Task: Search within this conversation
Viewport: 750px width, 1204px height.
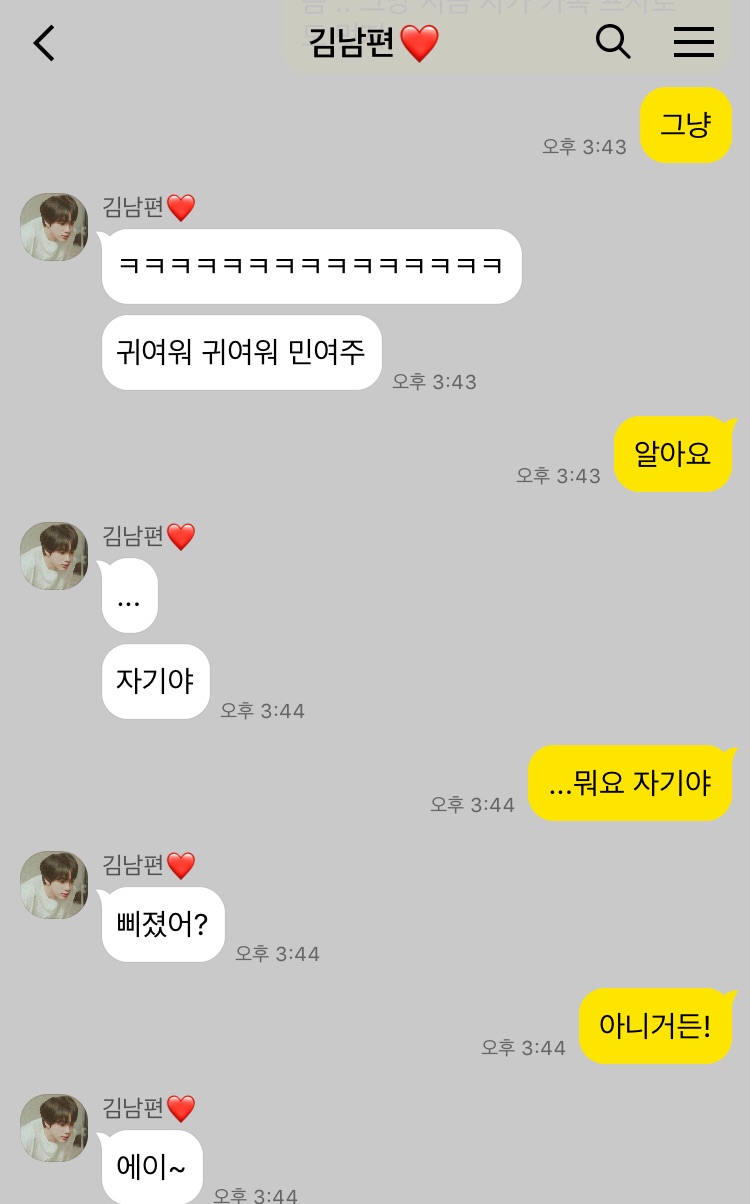Action: pos(613,42)
